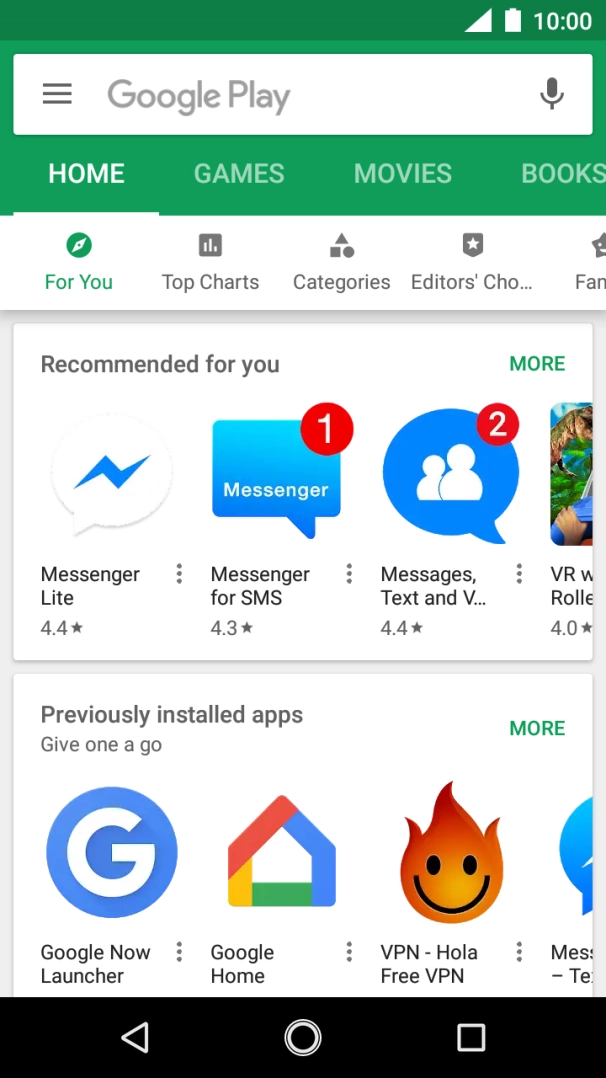Open the overflow menu for Messenger for SMS

[349, 573]
